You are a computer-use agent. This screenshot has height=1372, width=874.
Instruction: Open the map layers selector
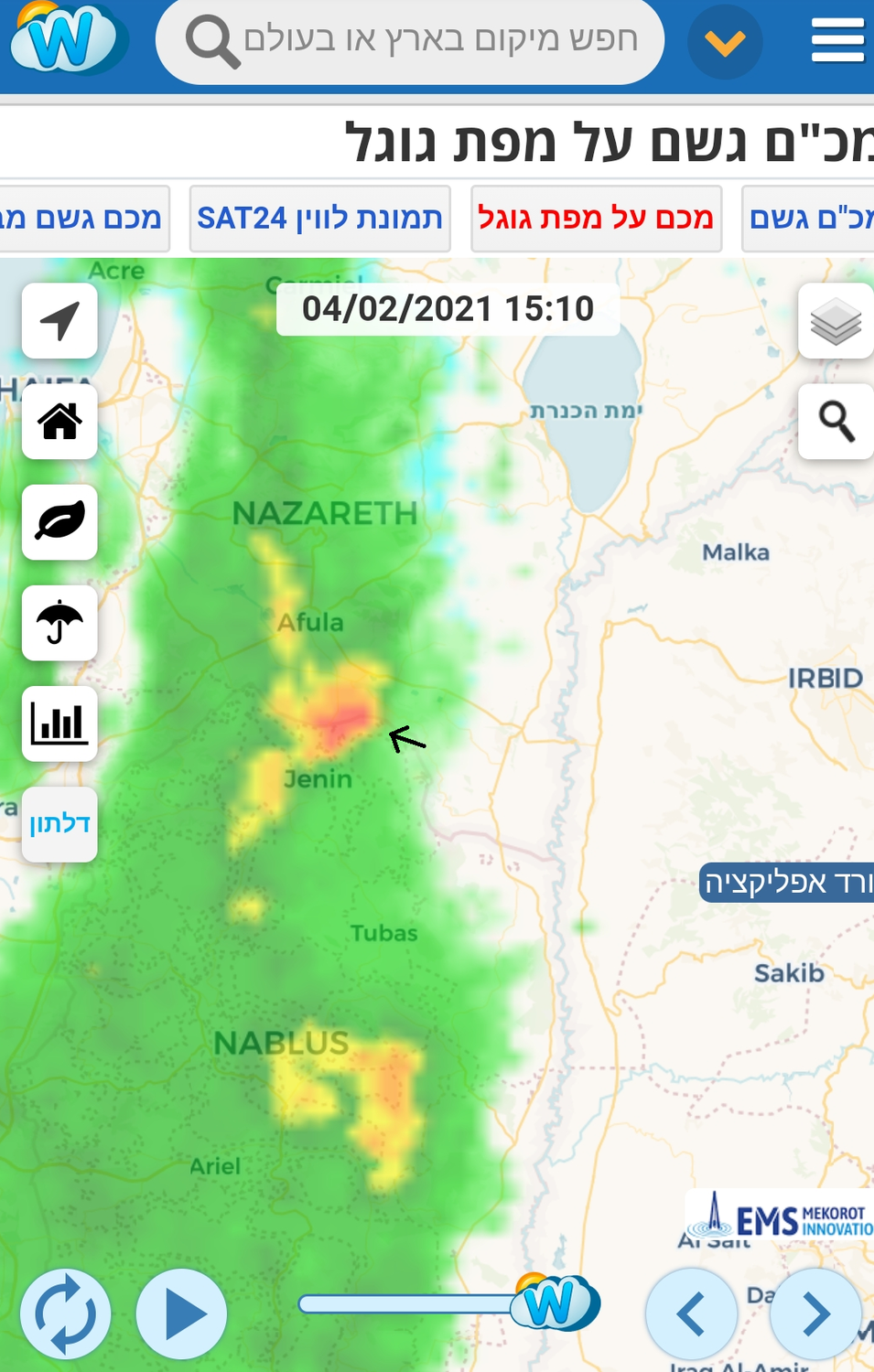(x=835, y=321)
